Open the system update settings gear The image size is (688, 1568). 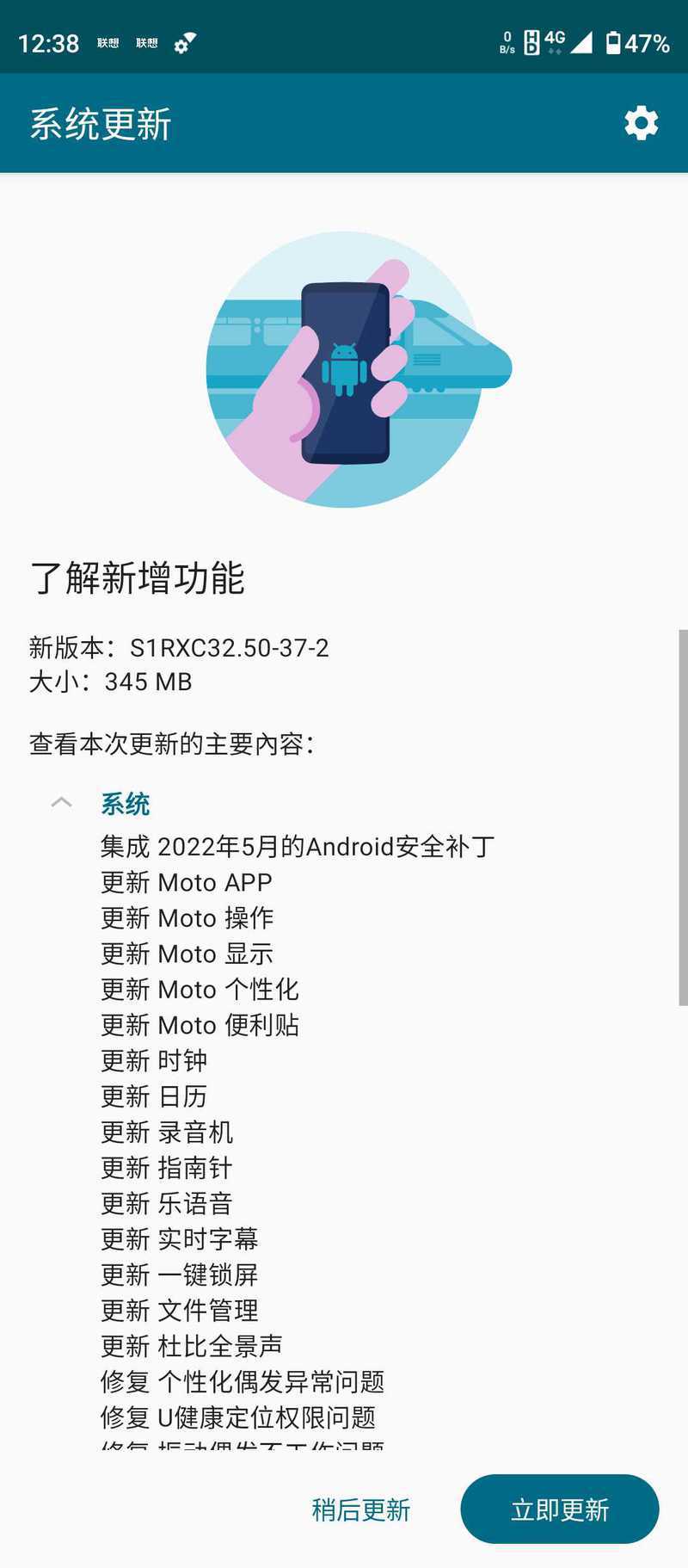coord(641,123)
